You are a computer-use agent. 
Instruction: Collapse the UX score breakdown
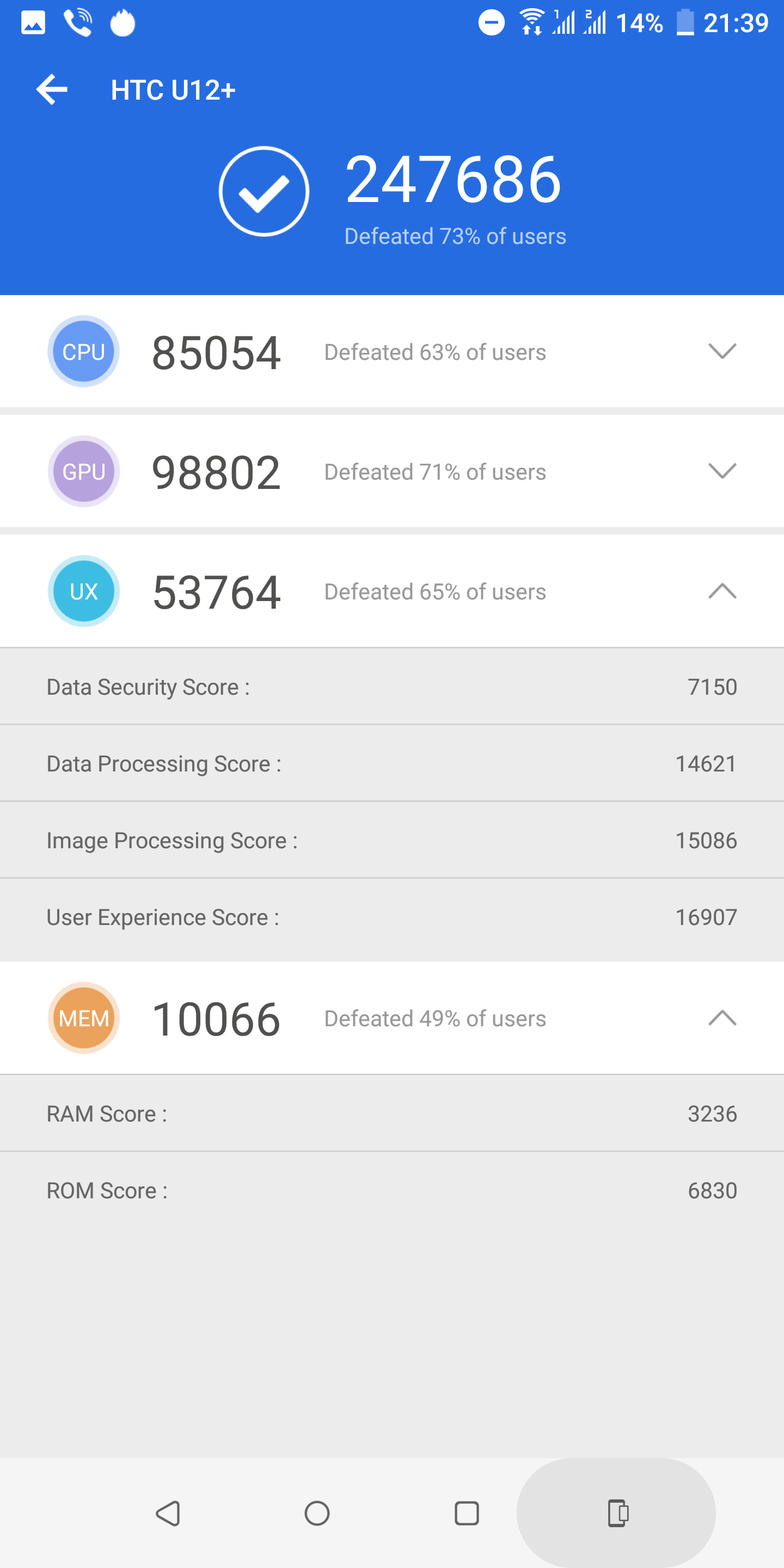[722, 591]
